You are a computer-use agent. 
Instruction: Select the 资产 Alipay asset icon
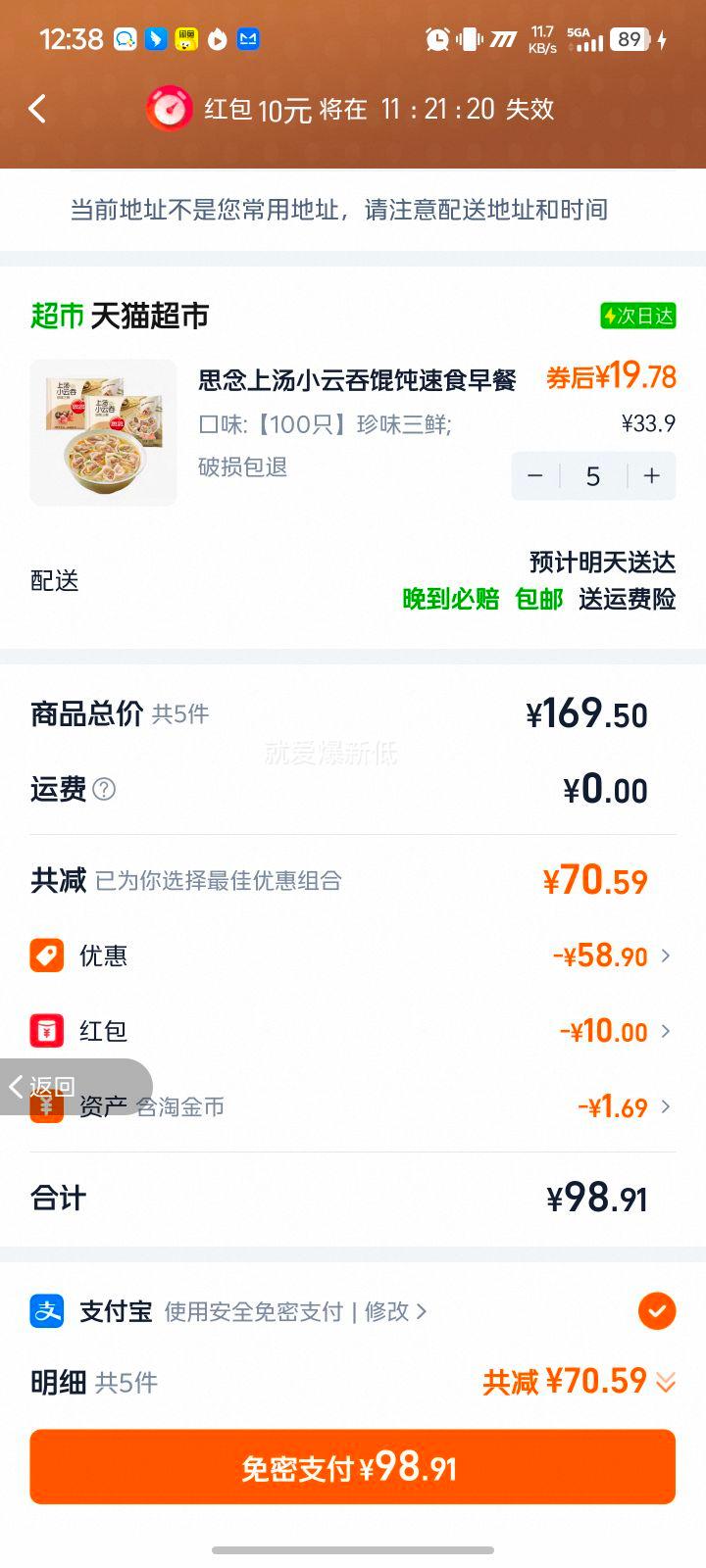(47, 1106)
